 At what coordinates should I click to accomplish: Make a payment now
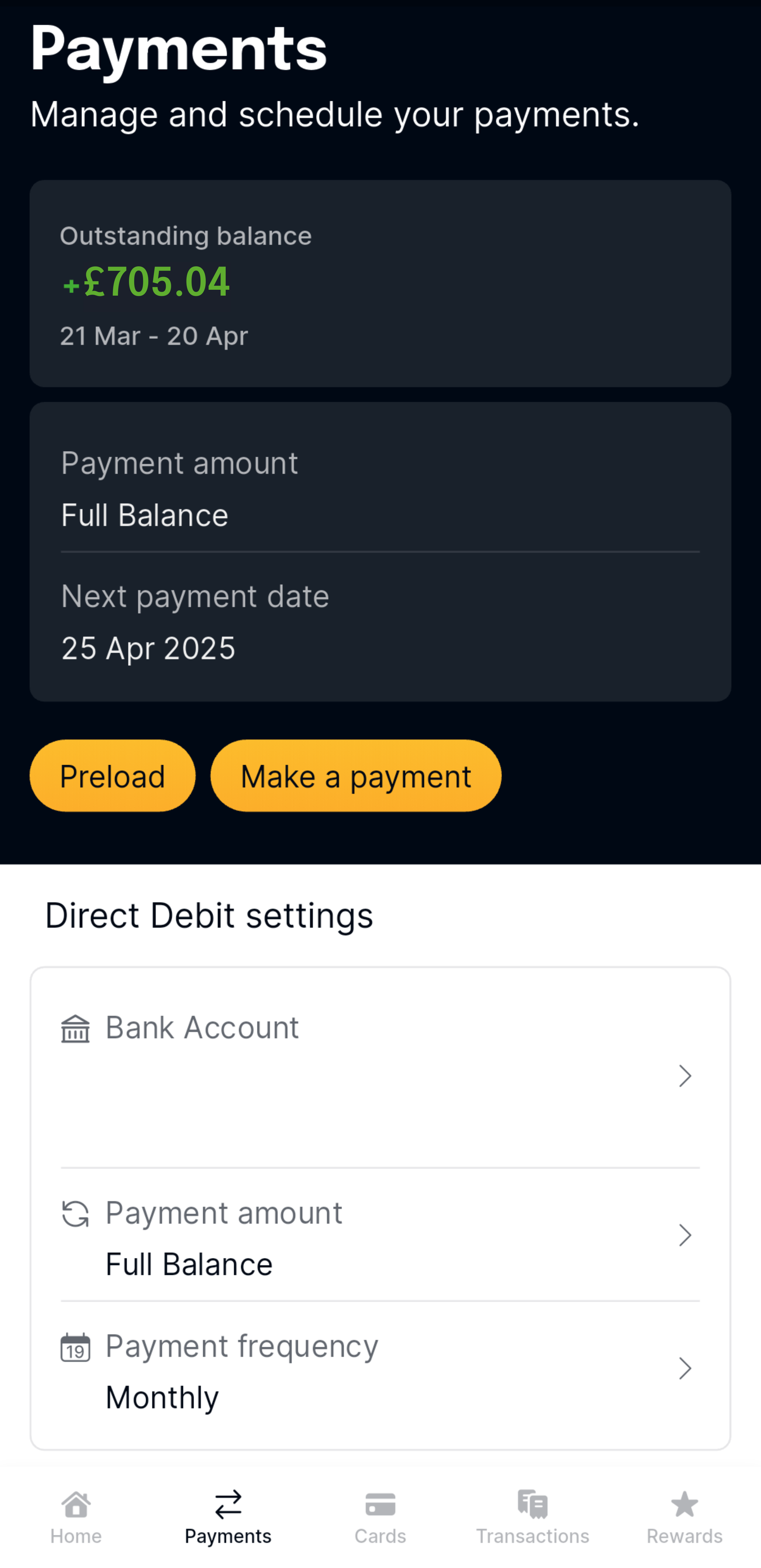356,776
